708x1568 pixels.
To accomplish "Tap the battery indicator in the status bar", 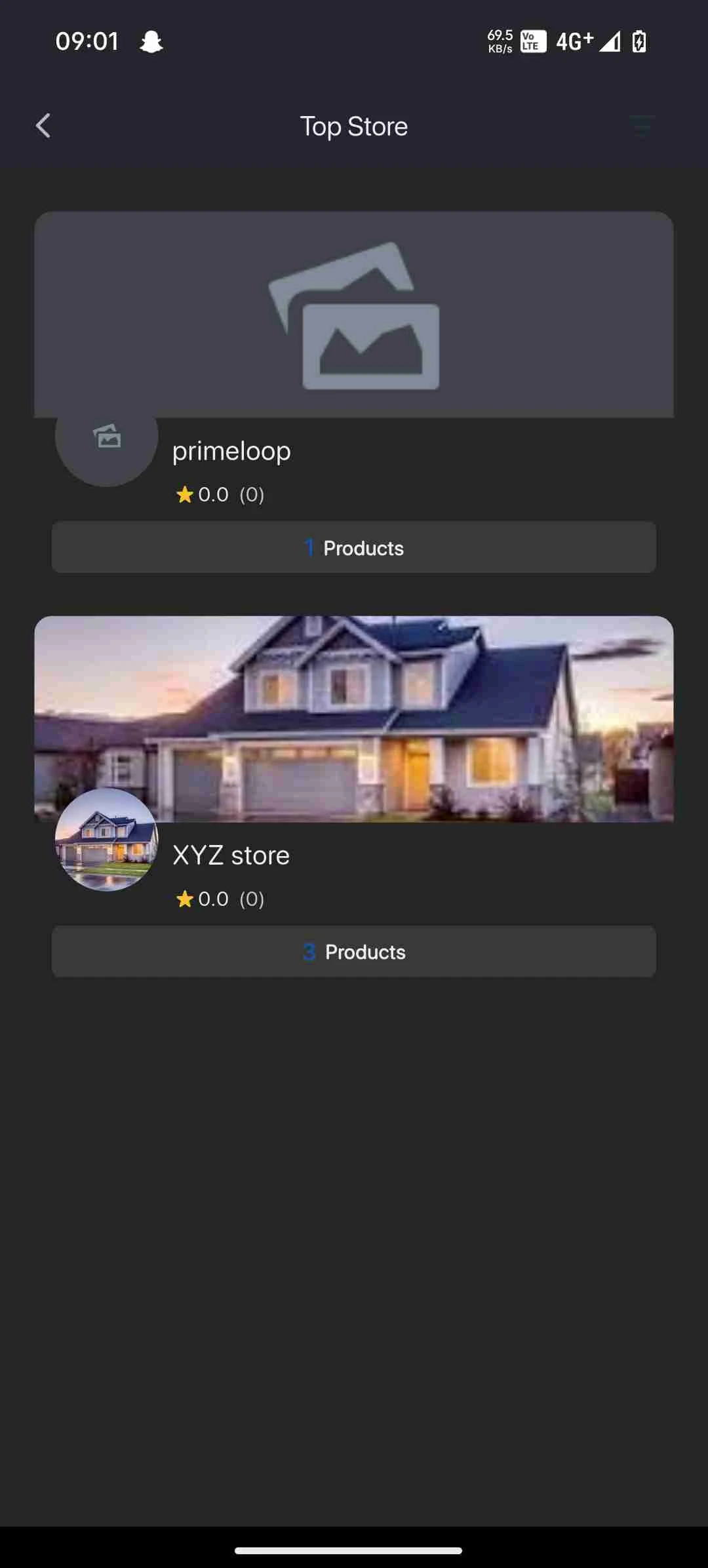I will click(x=637, y=41).
